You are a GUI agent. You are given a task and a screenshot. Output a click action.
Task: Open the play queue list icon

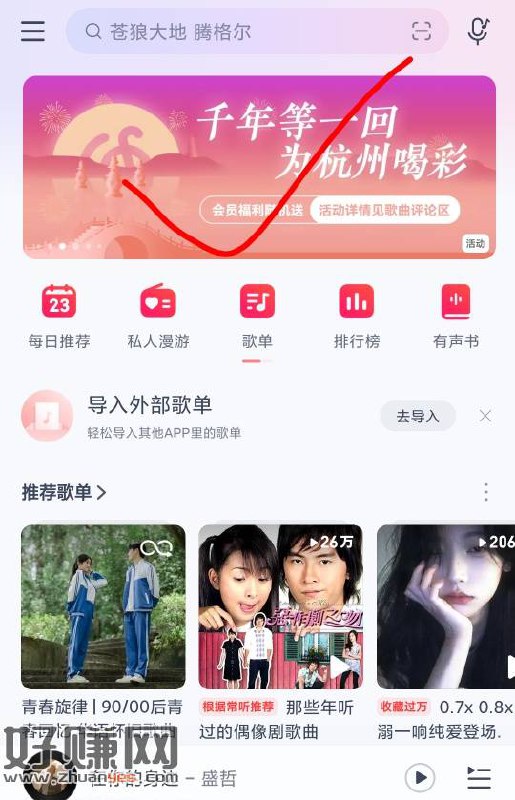[x=479, y=778]
